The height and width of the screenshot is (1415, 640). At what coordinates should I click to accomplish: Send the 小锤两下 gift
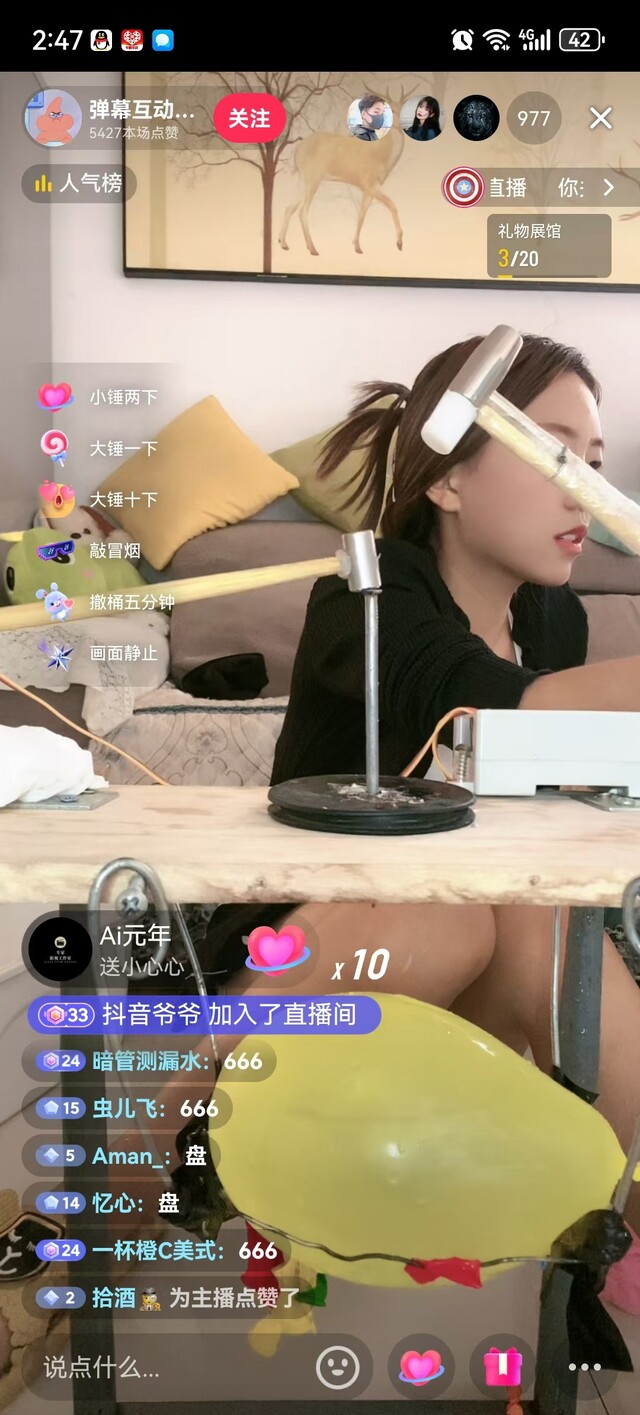(98, 397)
